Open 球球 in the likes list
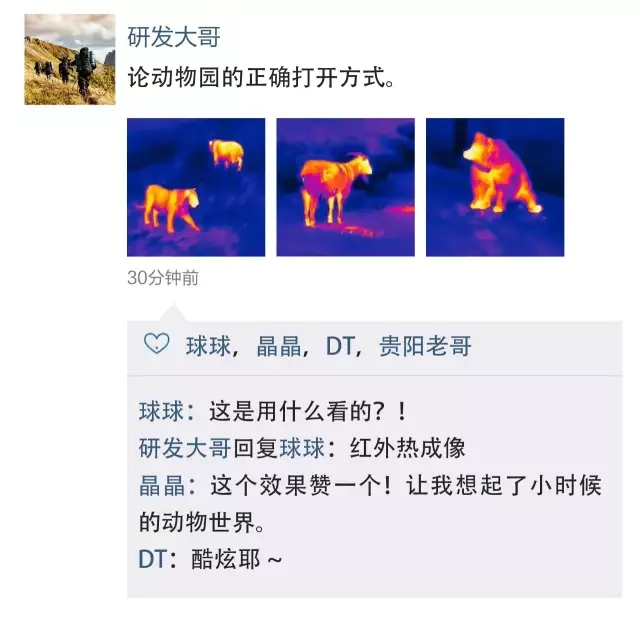The width and height of the screenshot is (640, 636). pos(208,346)
